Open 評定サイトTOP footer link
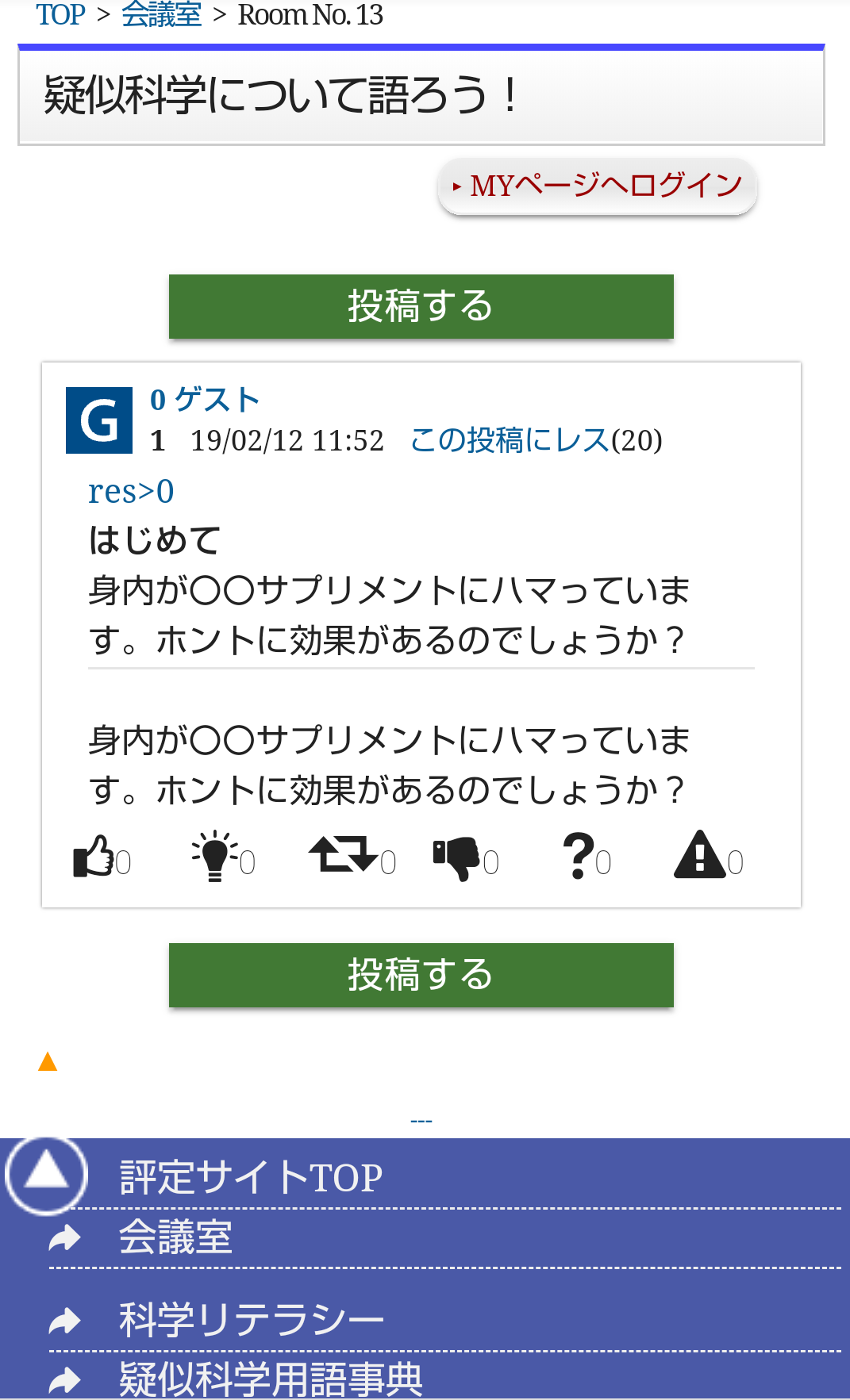The image size is (850, 1400). click(251, 1177)
